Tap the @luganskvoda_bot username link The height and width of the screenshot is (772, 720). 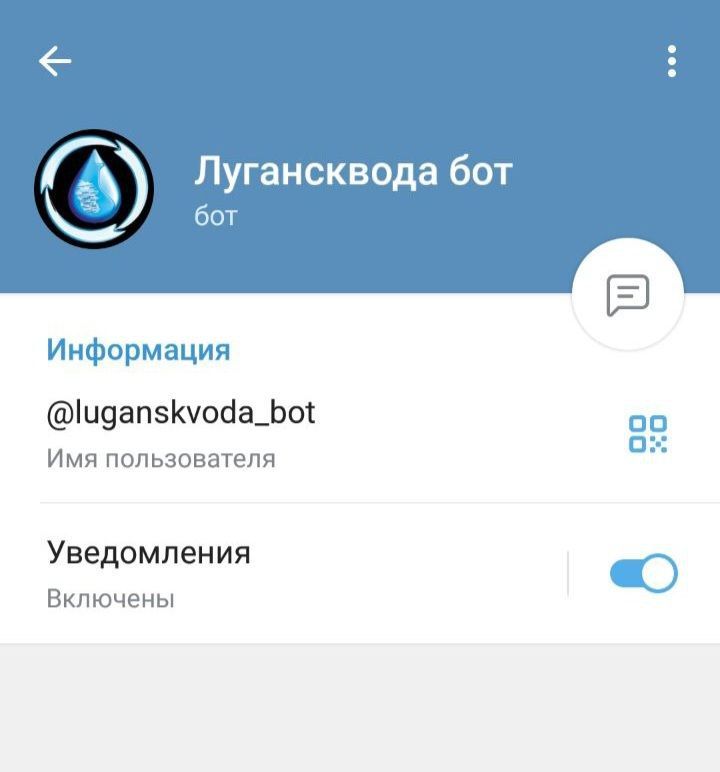point(178,414)
